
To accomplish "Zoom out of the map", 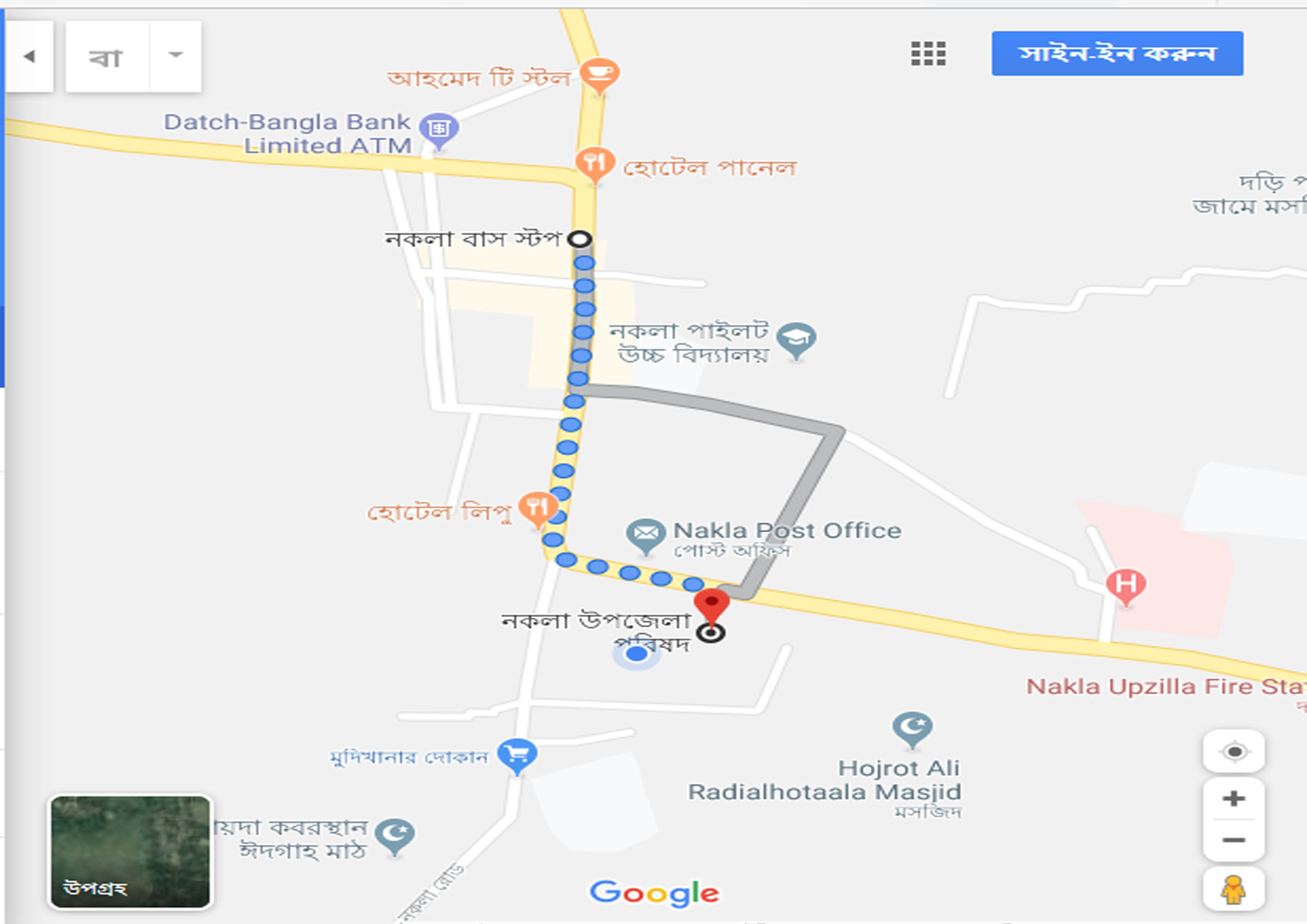I will click(1234, 840).
